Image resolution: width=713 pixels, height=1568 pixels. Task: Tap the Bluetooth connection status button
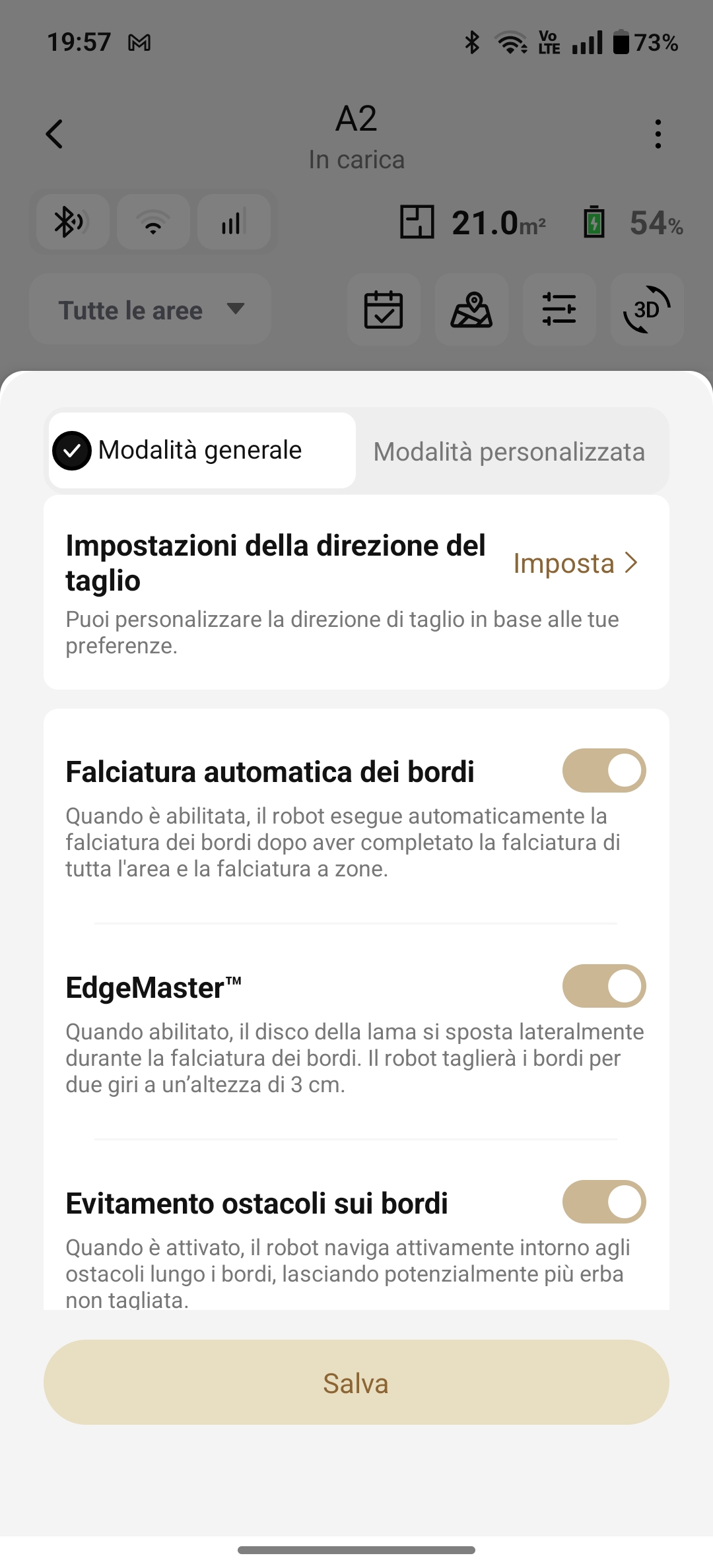(x=73, y=222)
